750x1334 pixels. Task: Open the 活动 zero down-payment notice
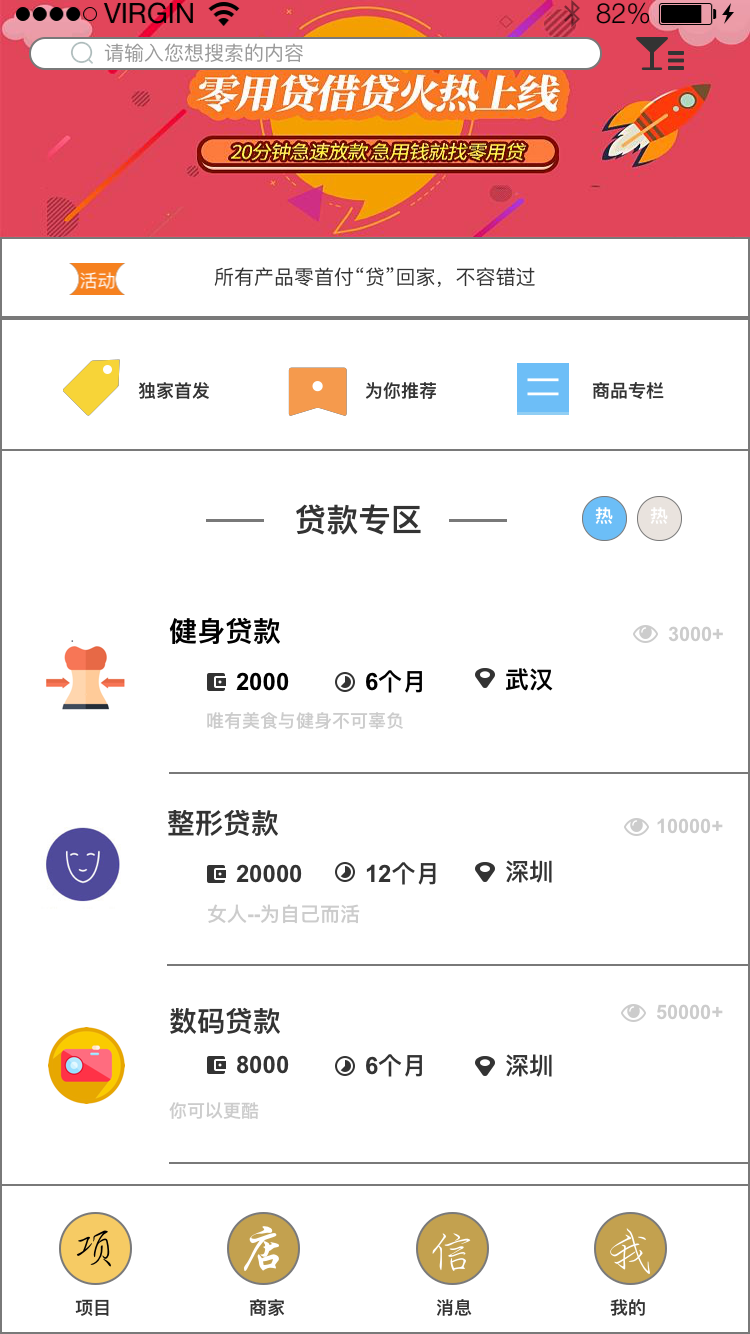click(x=375, y=278)
